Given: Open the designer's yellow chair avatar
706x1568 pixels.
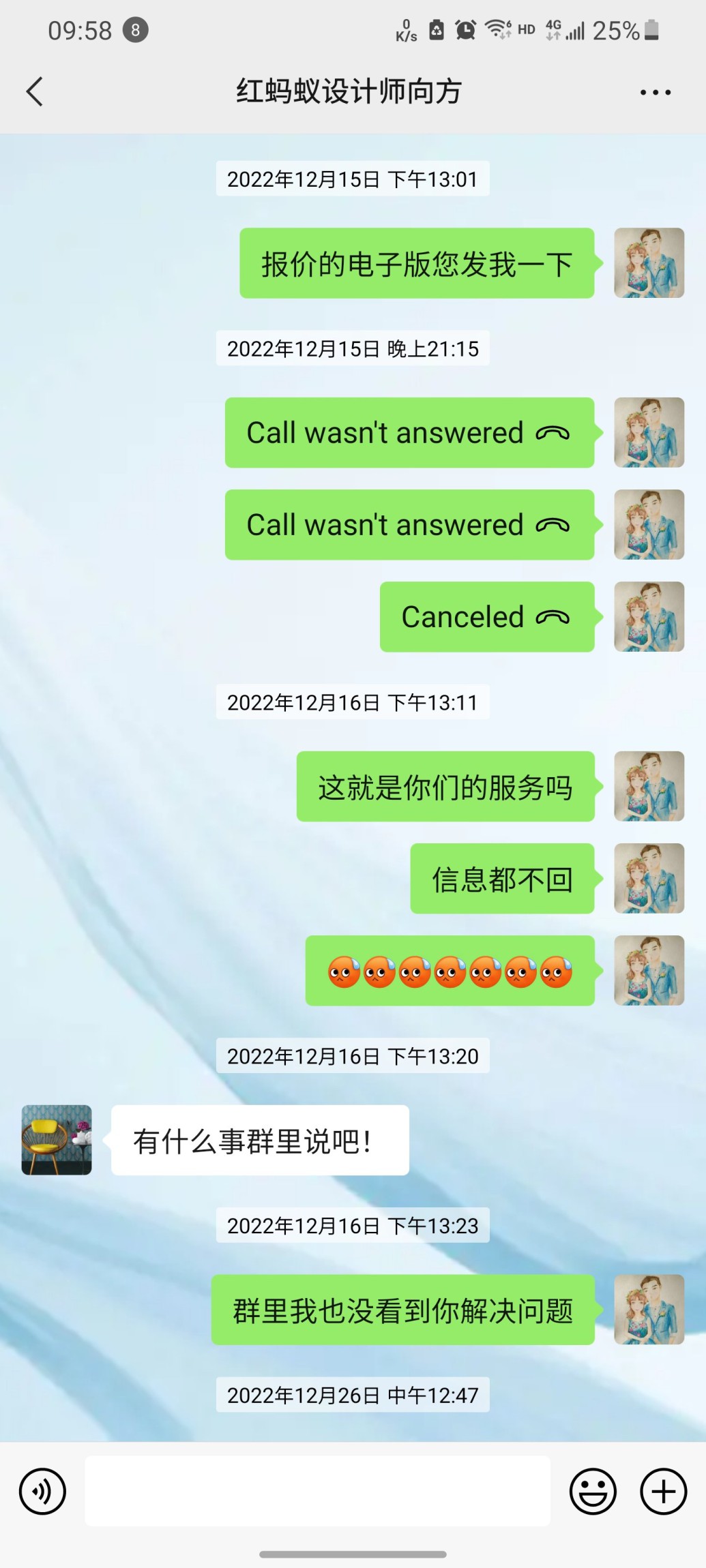Looking at the screenshot, I should 57,1140.
